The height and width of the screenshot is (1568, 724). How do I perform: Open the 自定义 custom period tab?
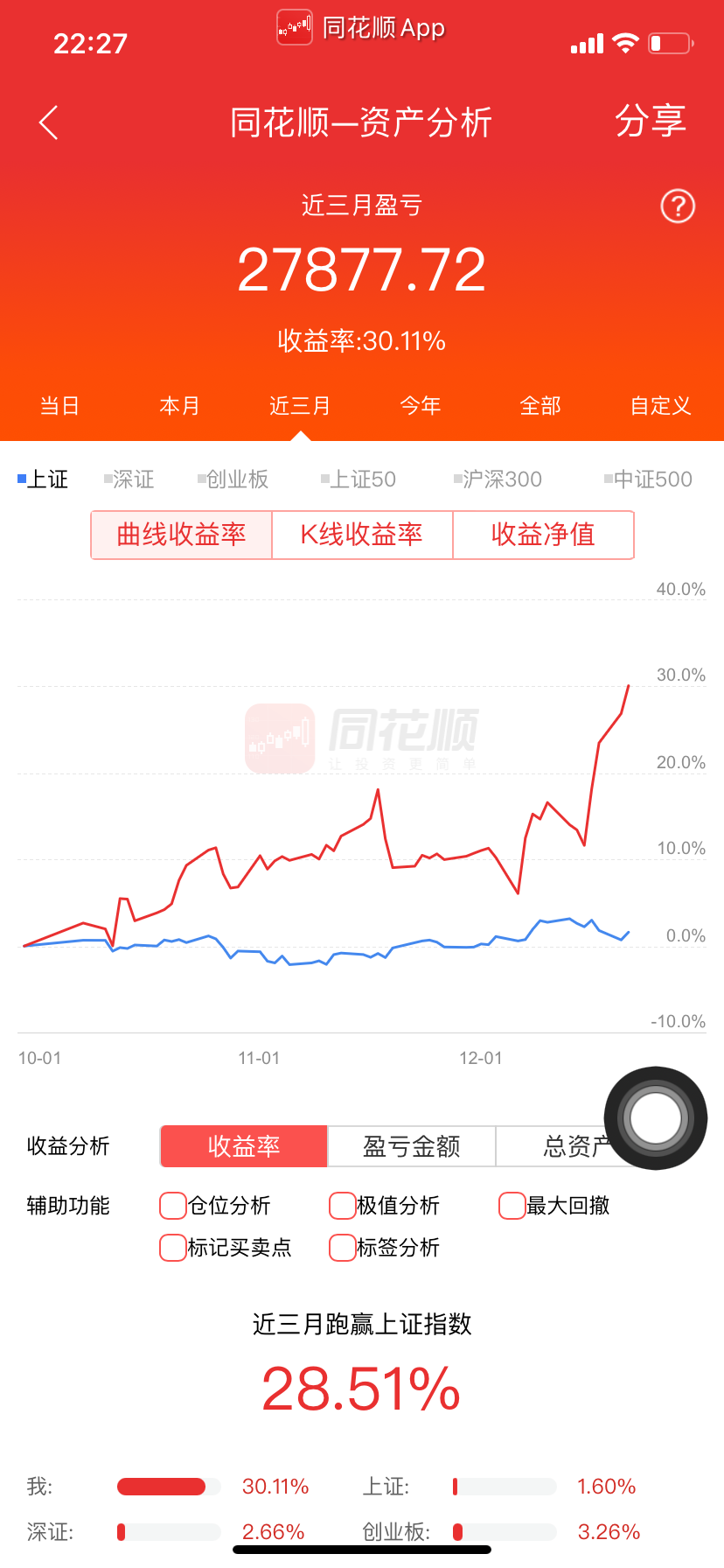(661, 406)
